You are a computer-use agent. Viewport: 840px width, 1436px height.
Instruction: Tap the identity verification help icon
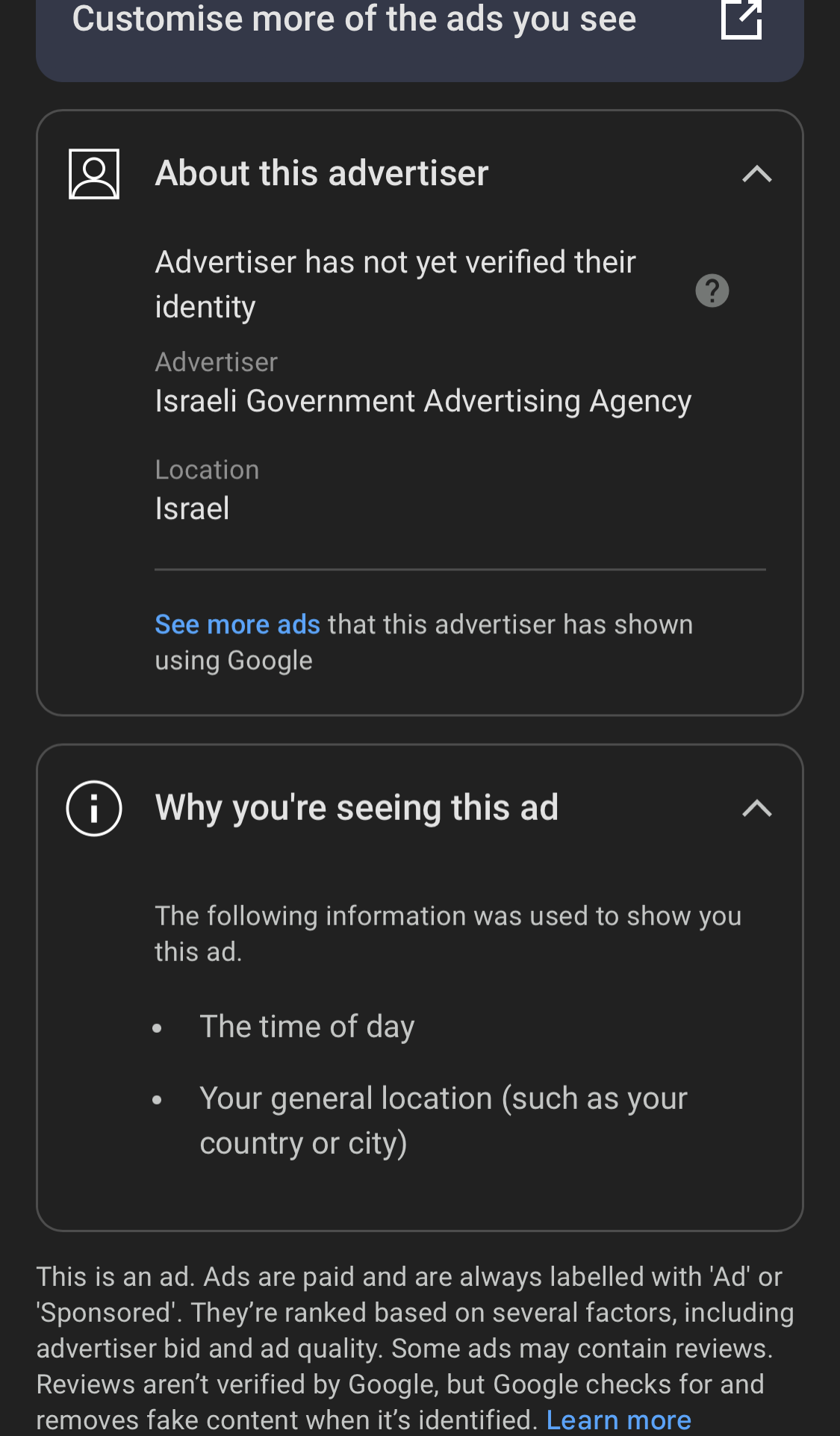click(712, 290)
